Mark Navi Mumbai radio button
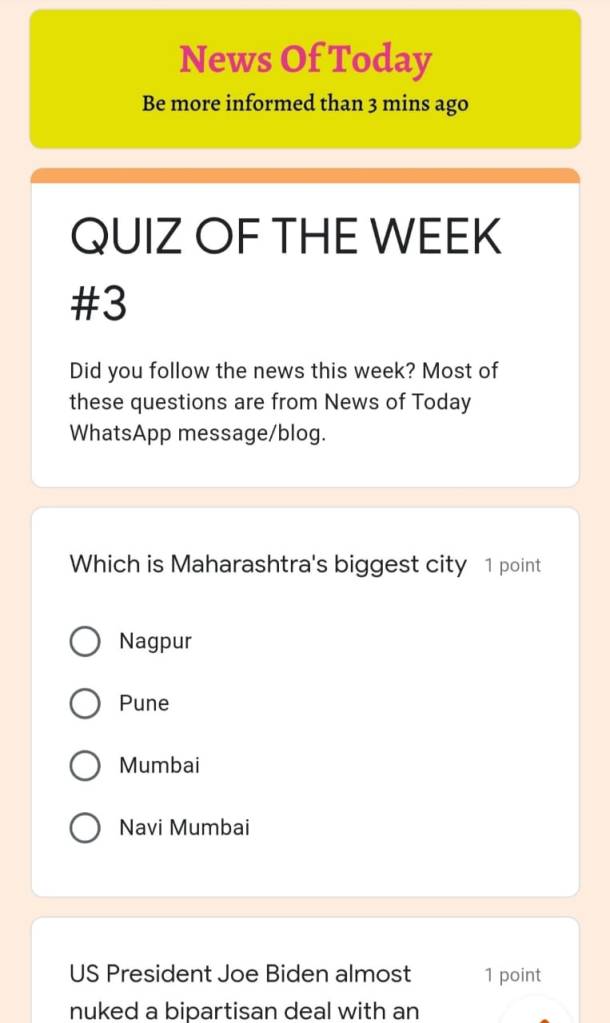The height and width of the screenshot is (1023, 610). (85, 828)
